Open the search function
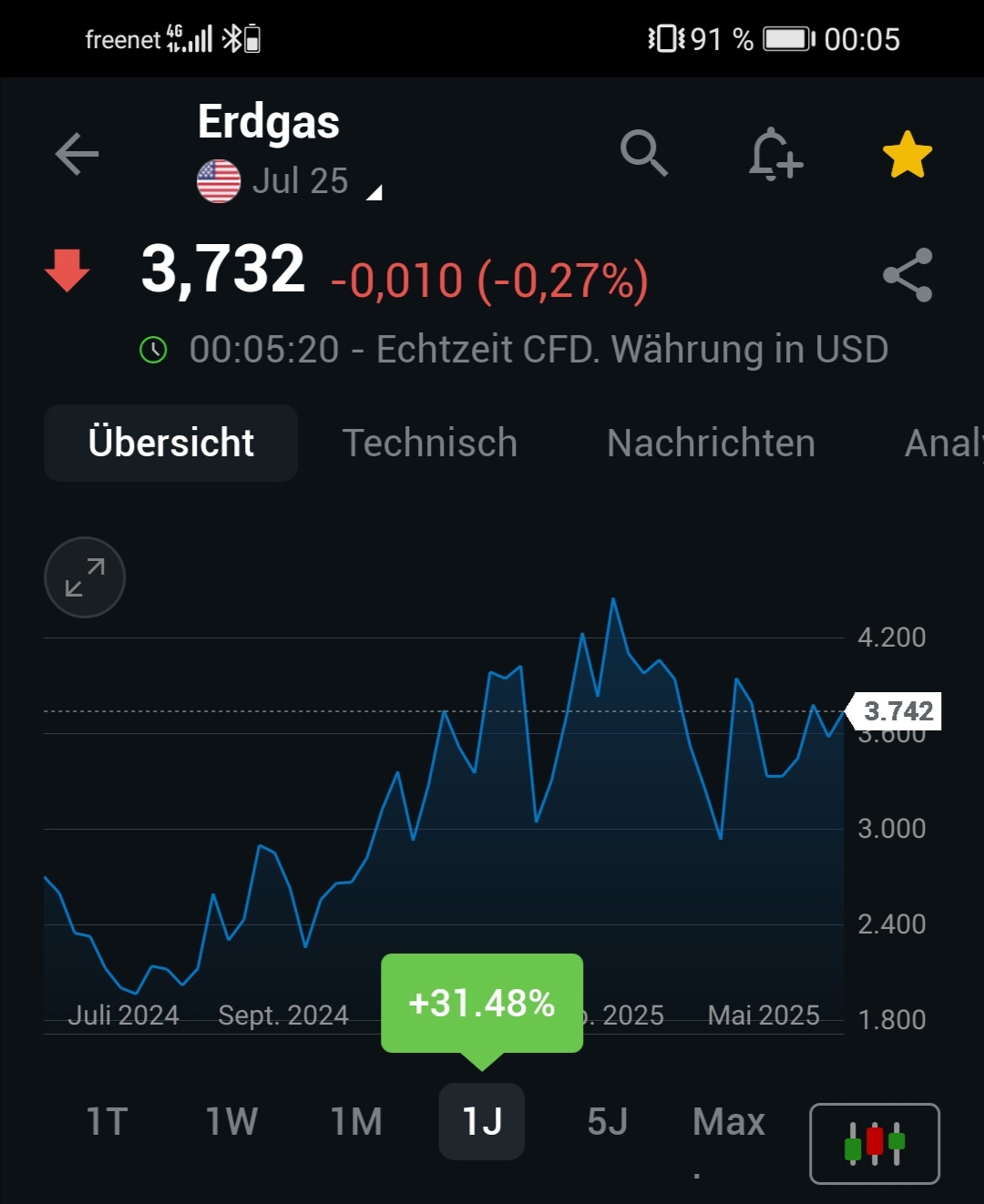The image size is (984, 1204). tap(645, 154)
